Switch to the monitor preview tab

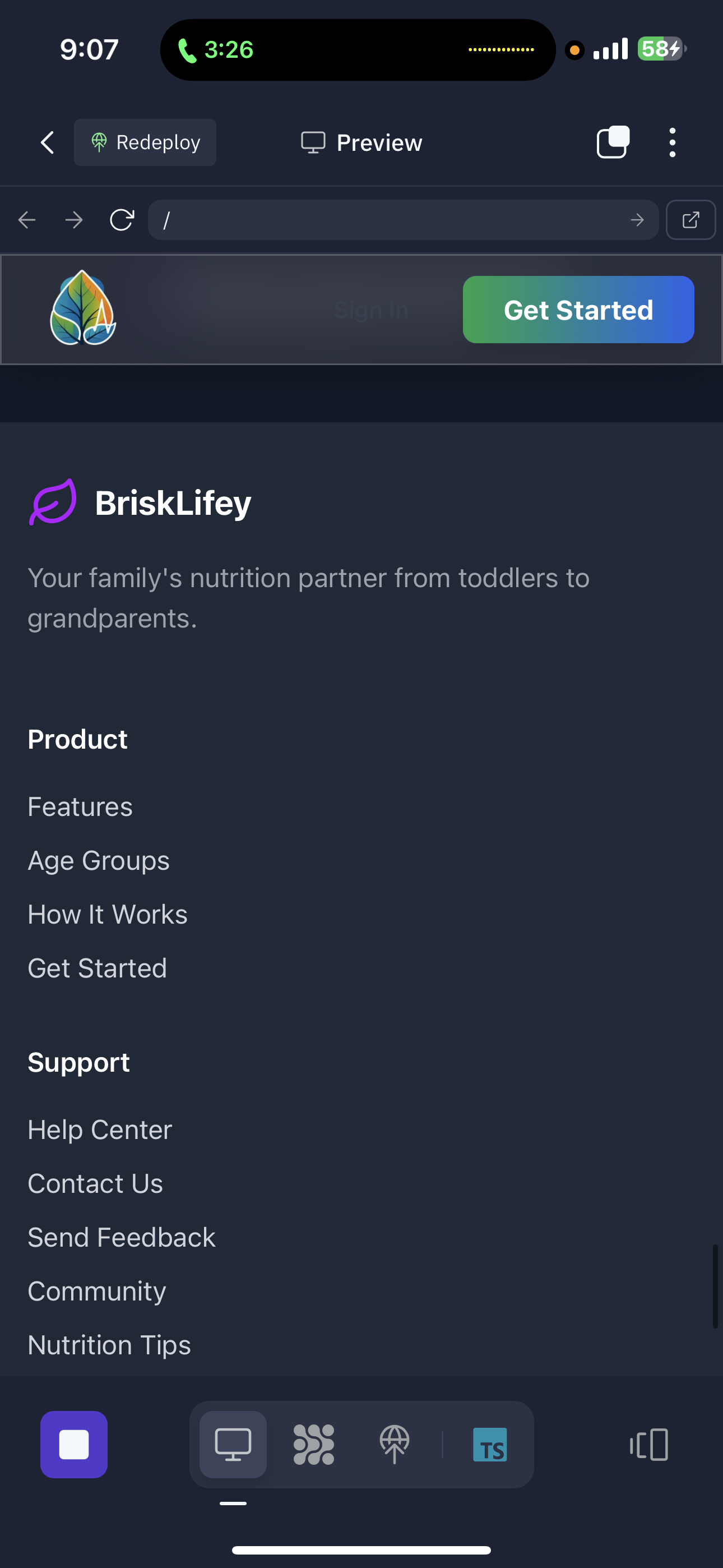click(x=233, y=1445)
